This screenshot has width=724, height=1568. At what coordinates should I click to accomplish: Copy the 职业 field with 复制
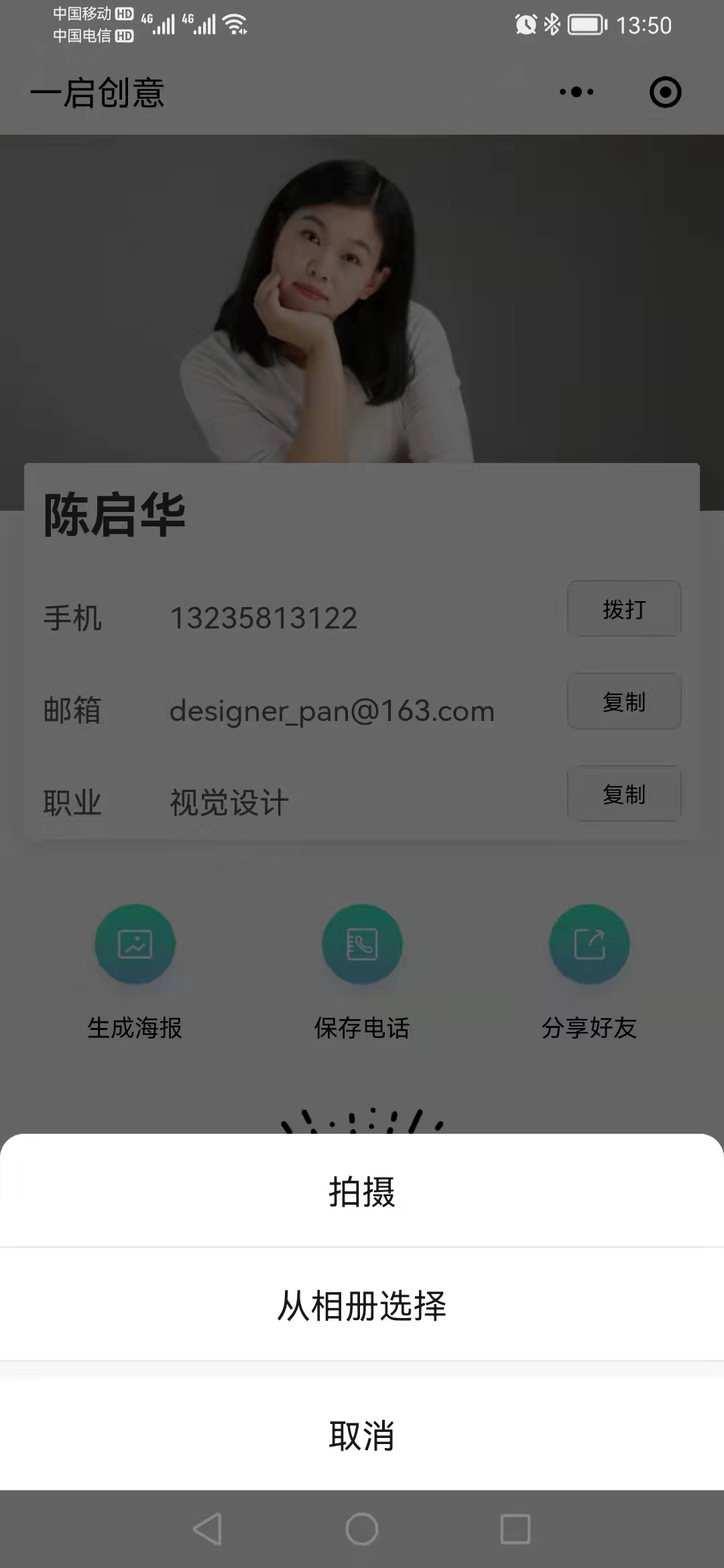(624, 794)
